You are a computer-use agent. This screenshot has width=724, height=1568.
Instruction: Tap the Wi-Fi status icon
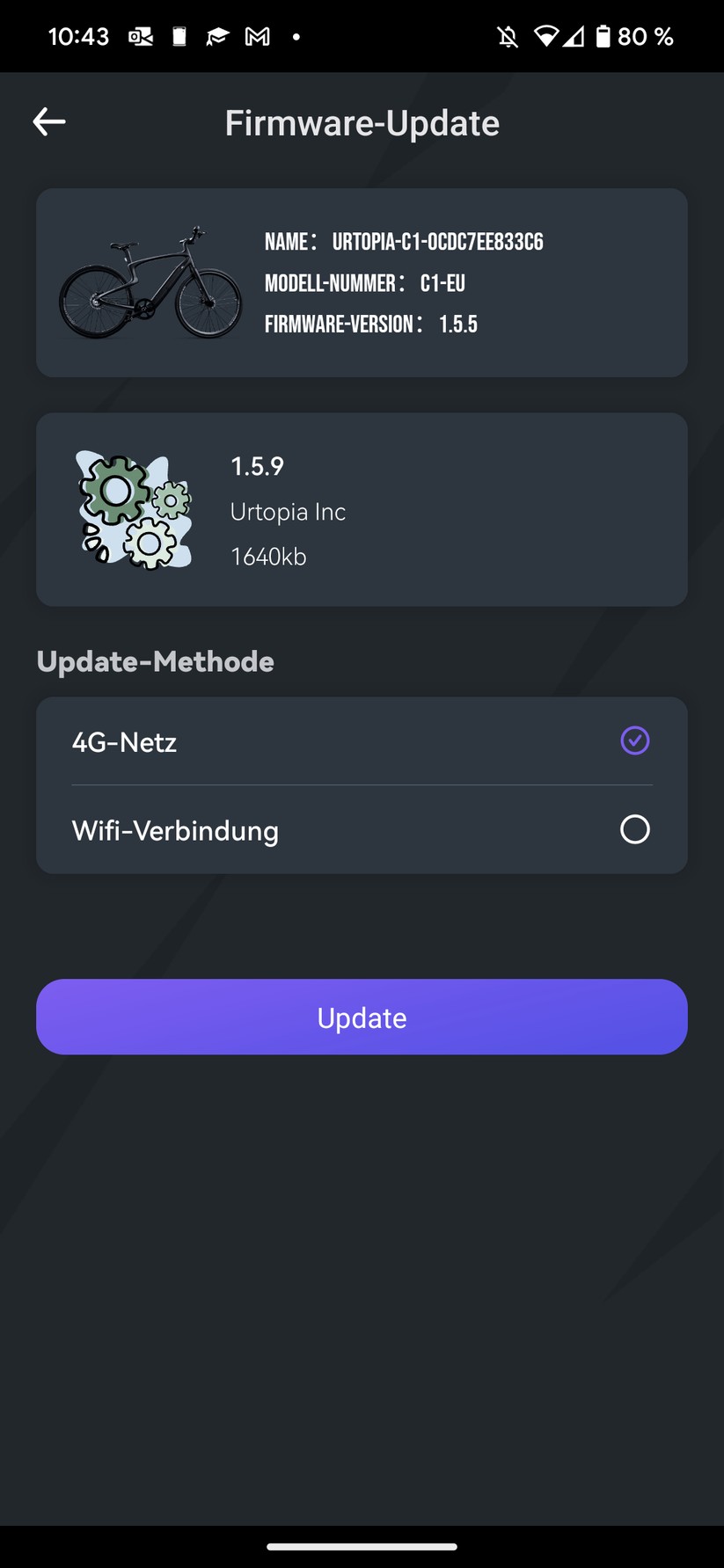pyautogui.click(x=547, y=36)
